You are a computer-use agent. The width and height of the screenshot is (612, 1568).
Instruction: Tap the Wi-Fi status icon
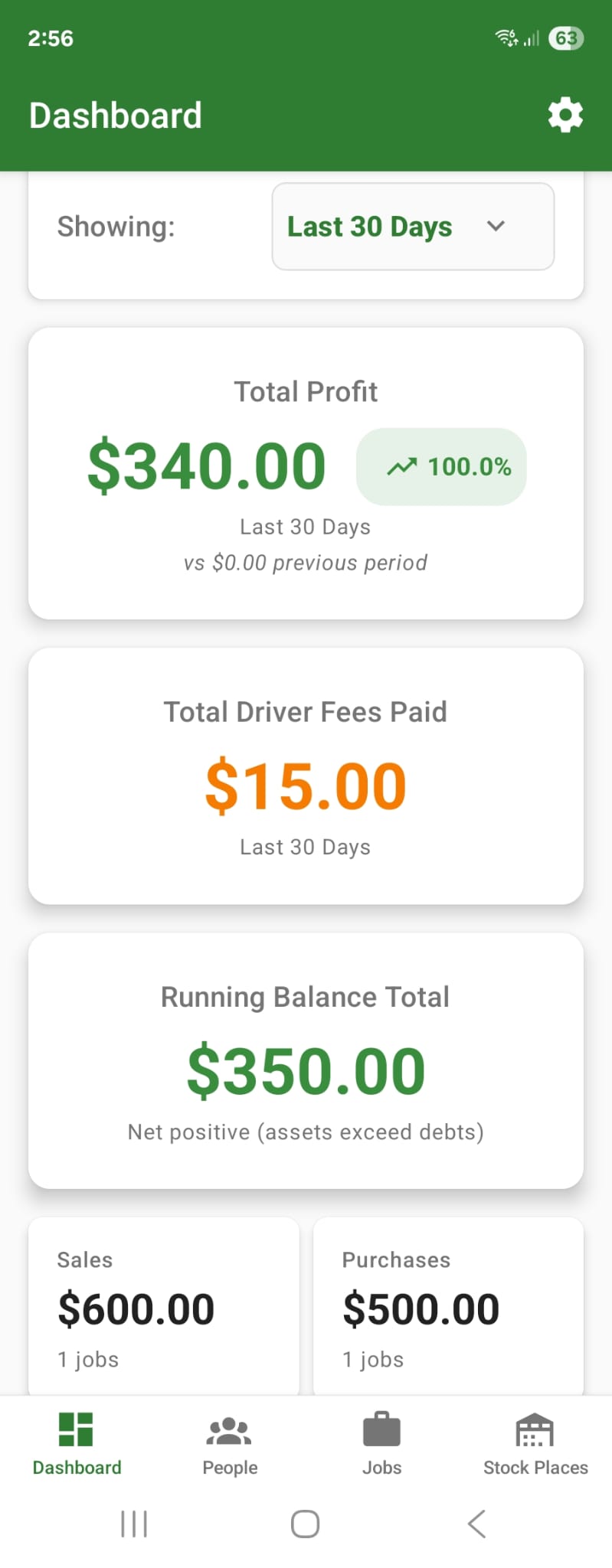pyautogui.click(x=503, y=36)
